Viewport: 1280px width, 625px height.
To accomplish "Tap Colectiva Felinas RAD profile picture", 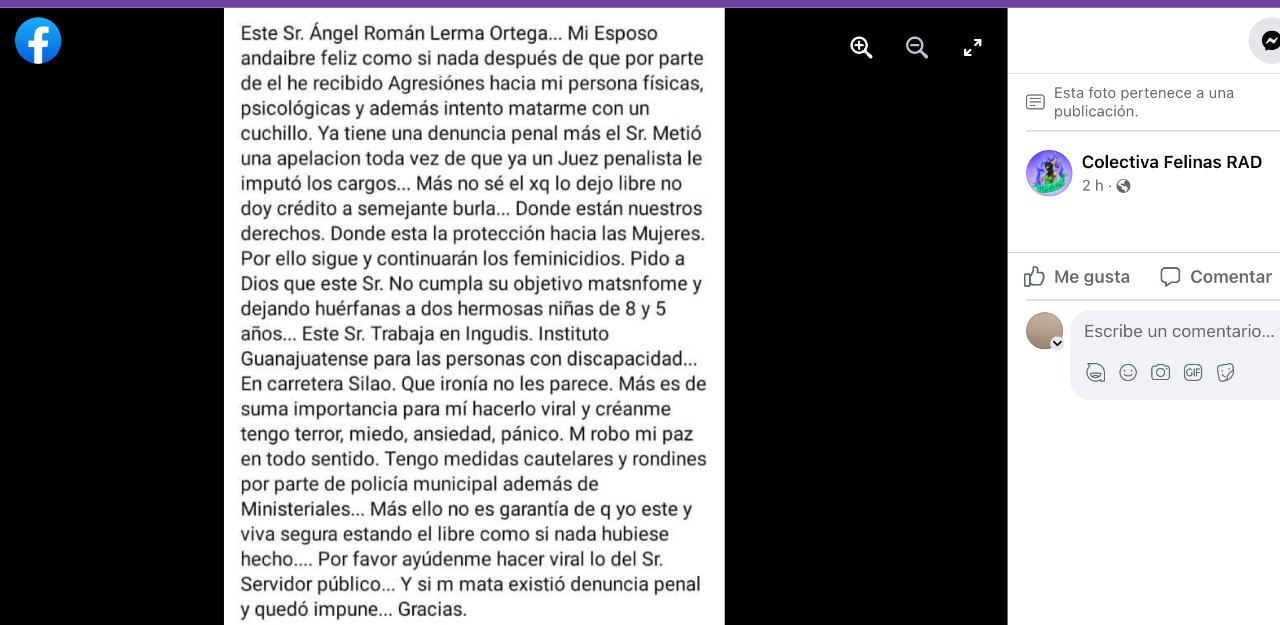I will (1049, 173).
